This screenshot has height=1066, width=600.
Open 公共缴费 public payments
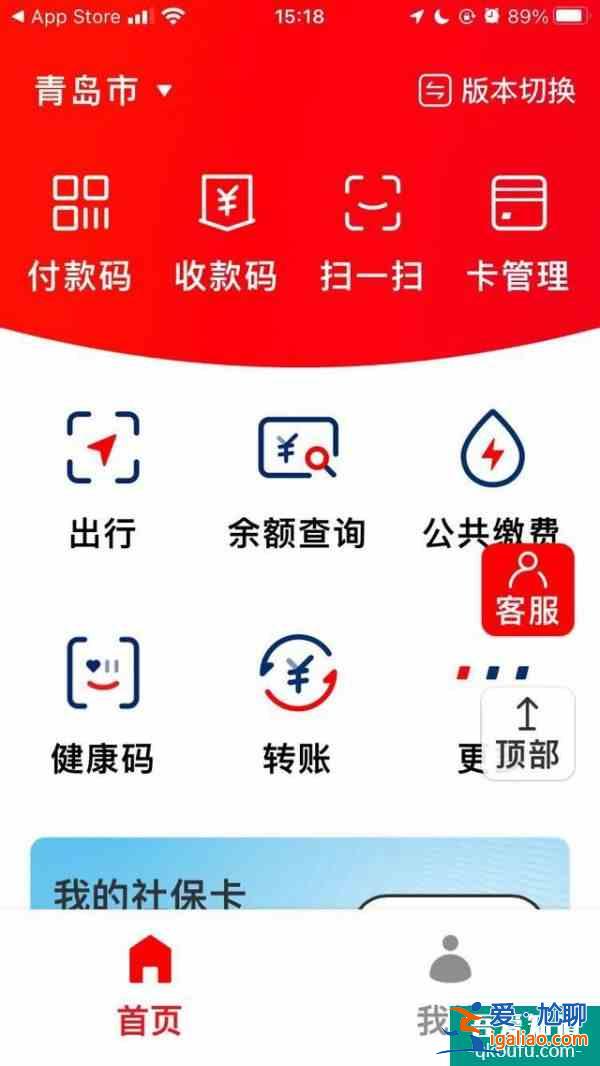click(x=492, y=480)
